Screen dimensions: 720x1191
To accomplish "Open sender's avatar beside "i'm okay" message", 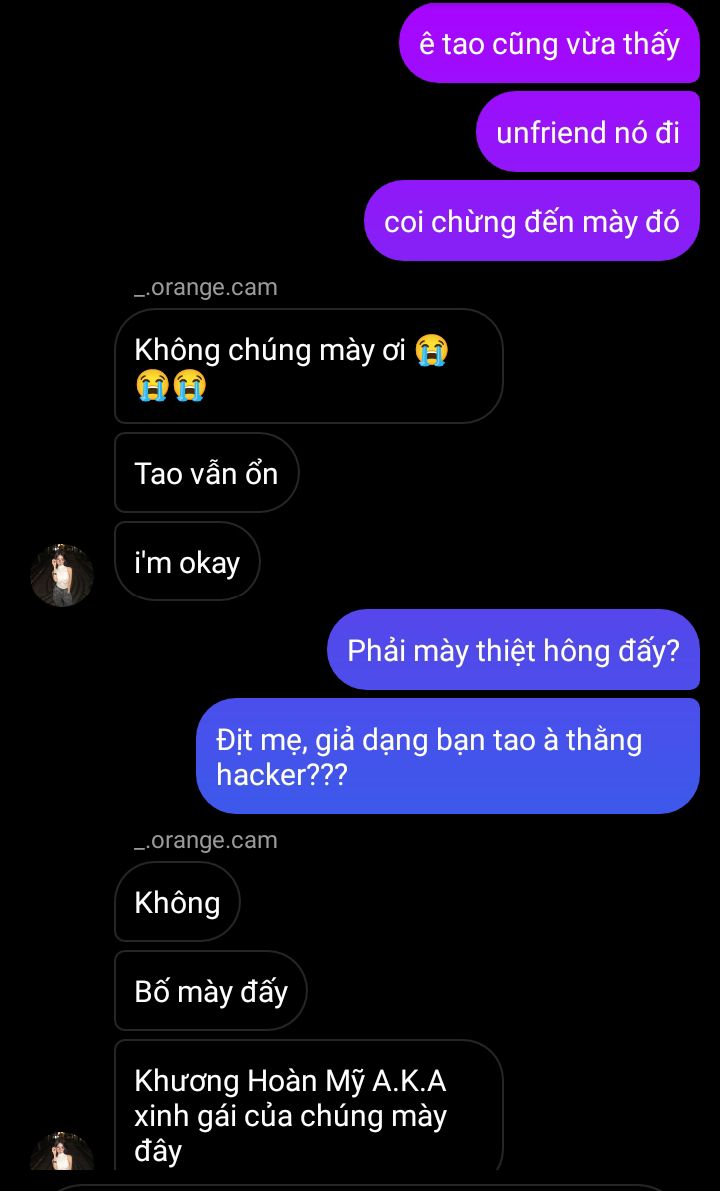I will (62, 575).
